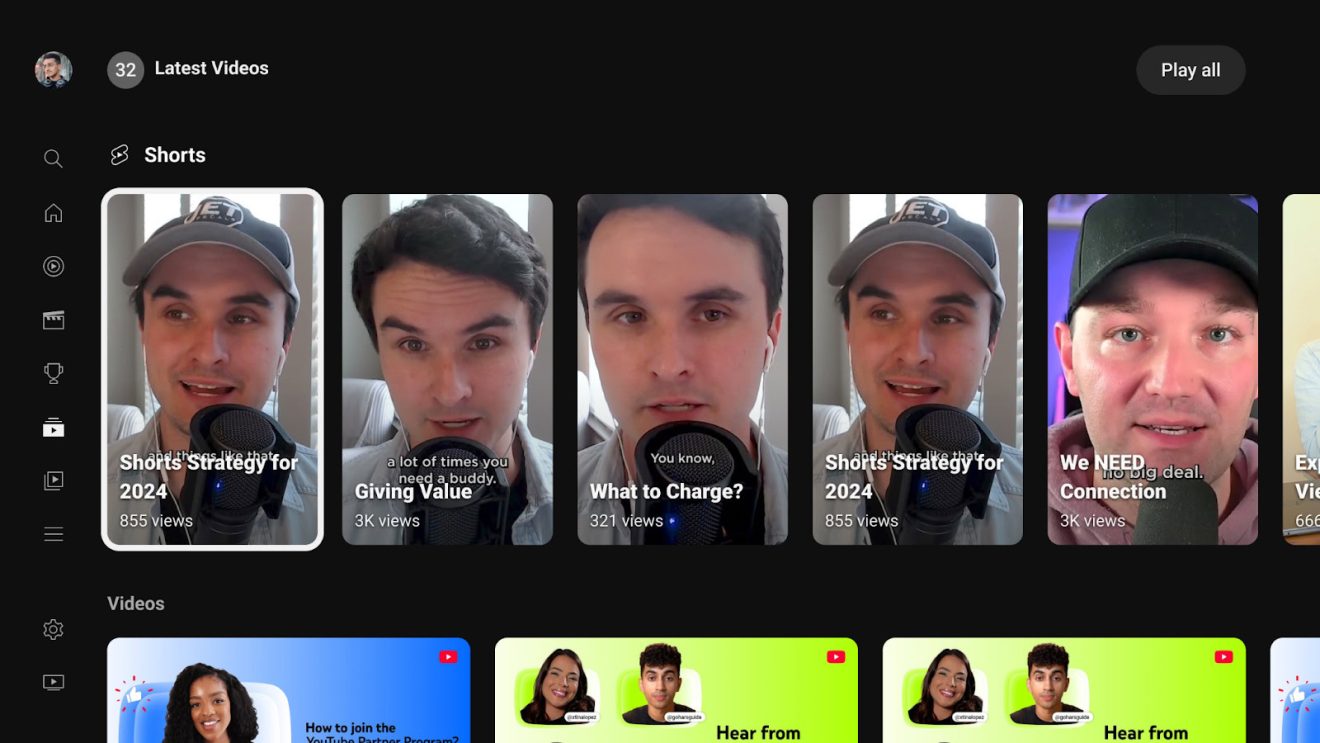This screenshot has width=1320, height=743.
Task: Go to Home in the sidebar
Action: 53,213
